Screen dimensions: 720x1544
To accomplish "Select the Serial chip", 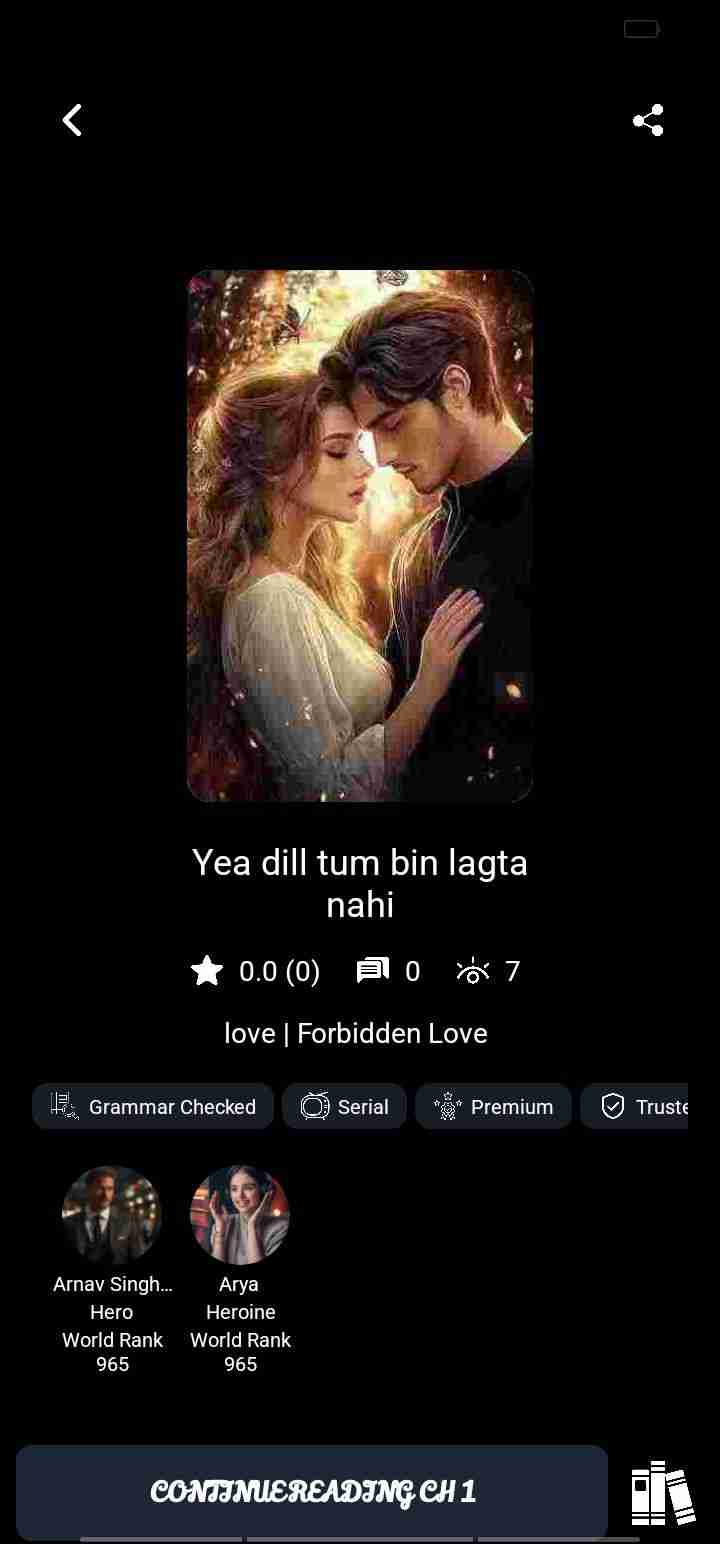I will click(x=344, y=1107).
